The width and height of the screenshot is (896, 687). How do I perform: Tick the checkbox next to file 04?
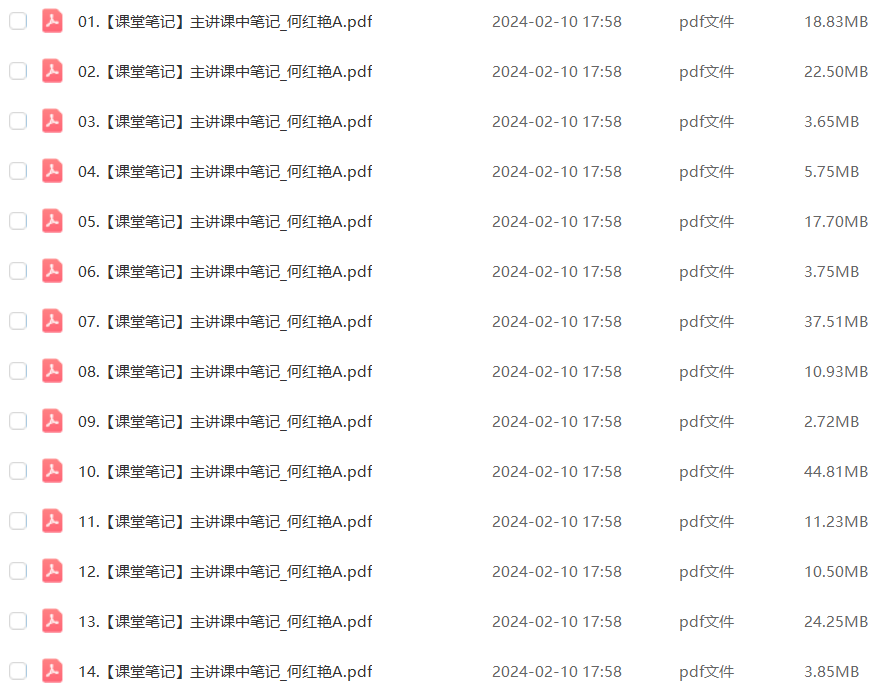(x=18, y=171)
